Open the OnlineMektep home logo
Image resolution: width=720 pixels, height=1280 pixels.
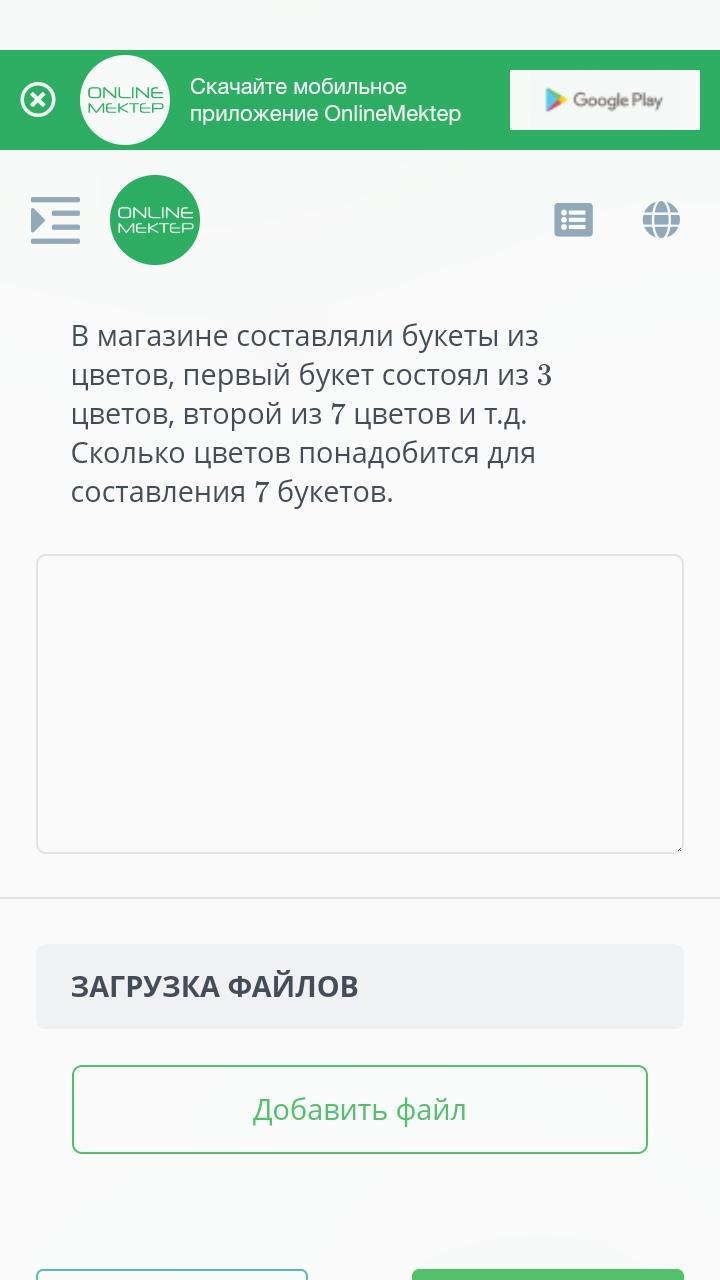[155, 220]
